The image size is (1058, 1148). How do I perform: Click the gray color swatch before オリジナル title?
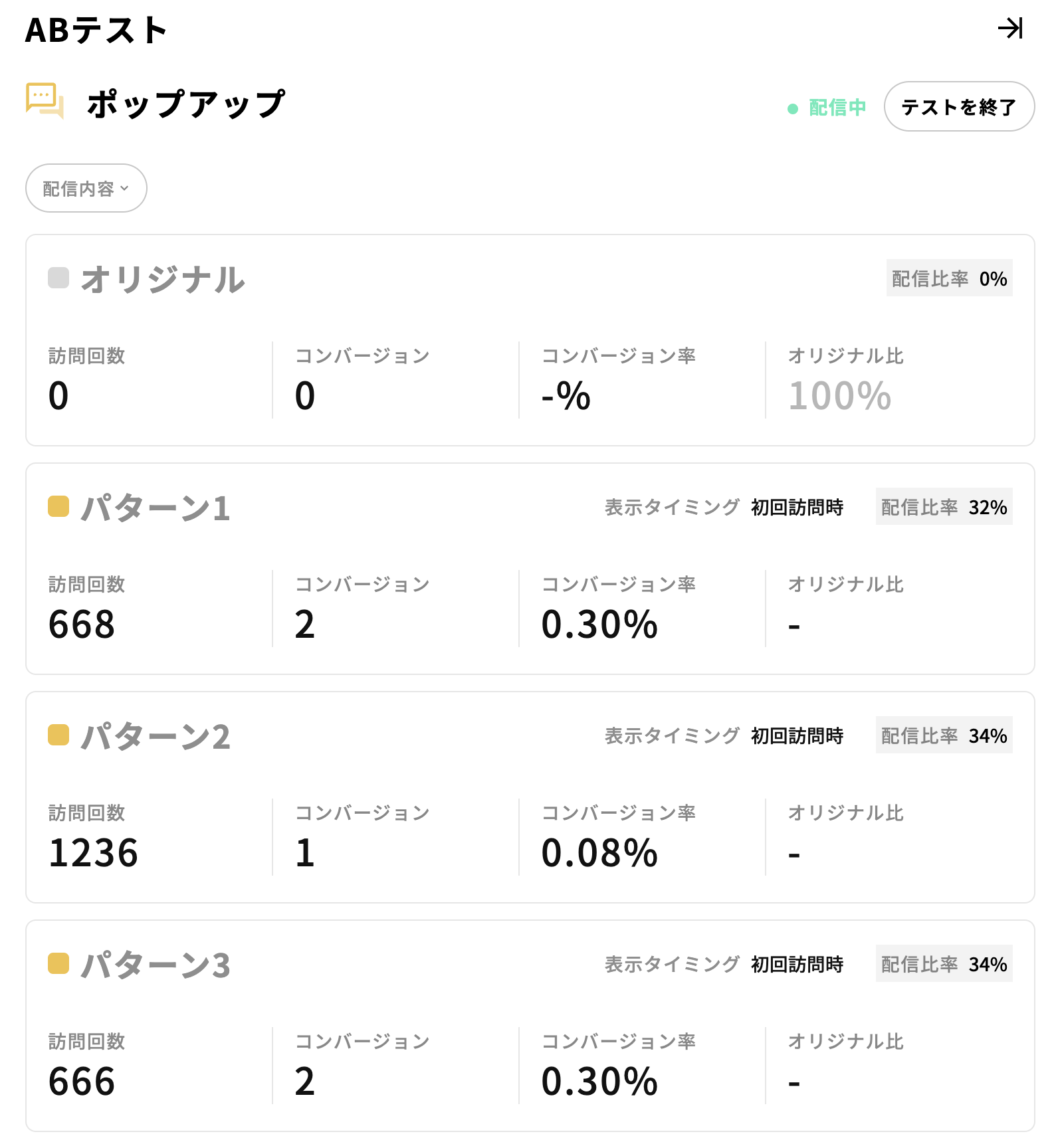coord(58,279)
